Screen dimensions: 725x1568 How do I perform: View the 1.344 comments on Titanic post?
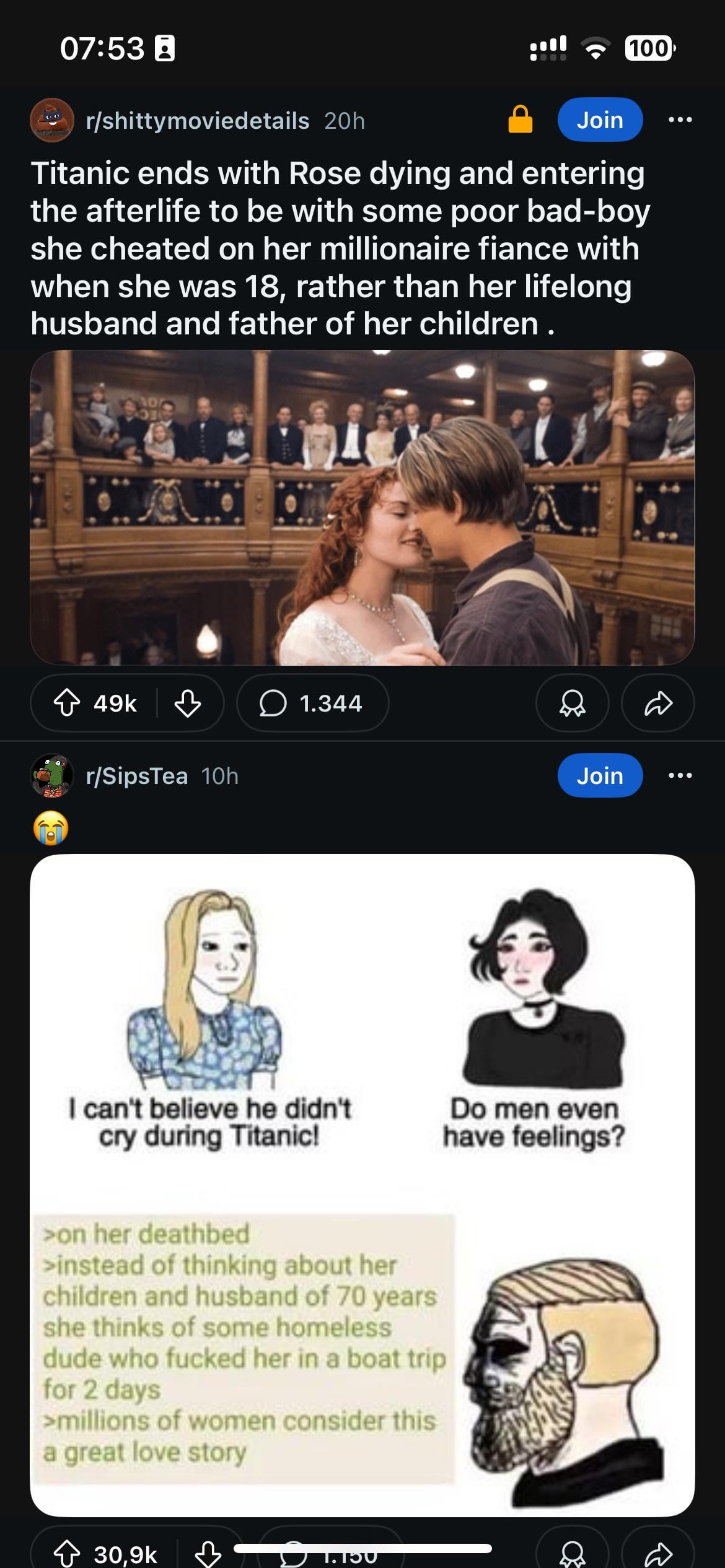(x=312, y=703)
